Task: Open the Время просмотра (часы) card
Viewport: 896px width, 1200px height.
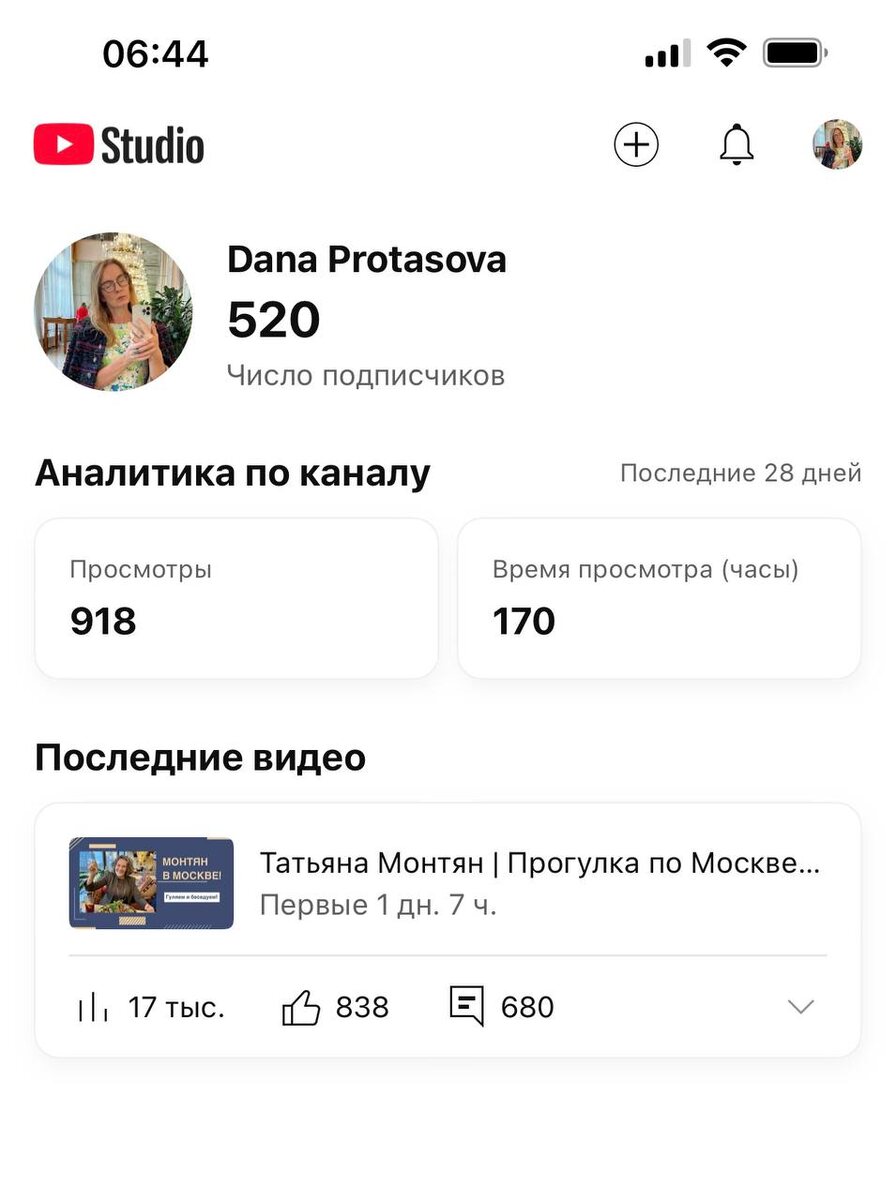Action: [659, 598]
